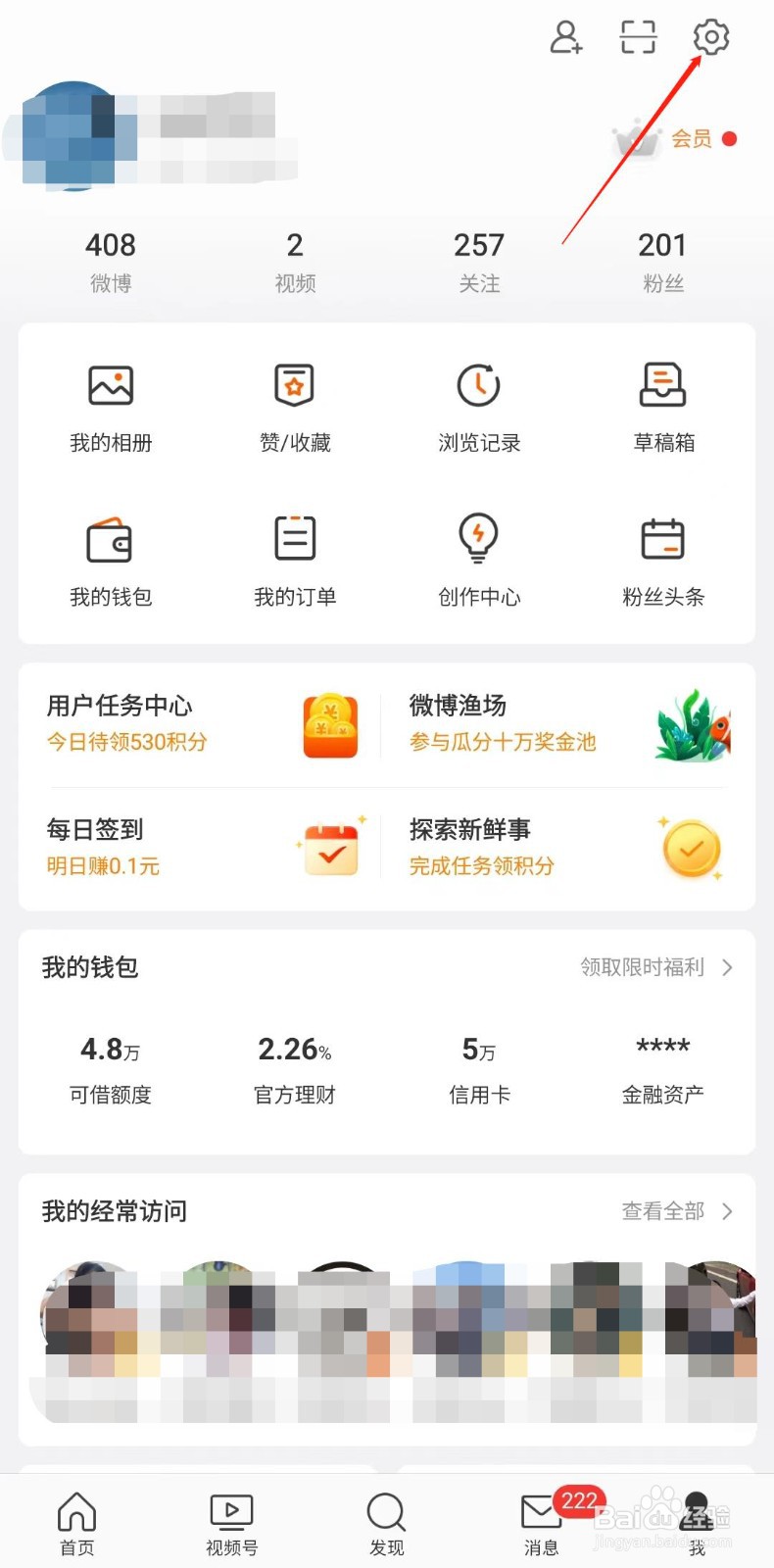View the 201 粉丝 followers list

(x=662, y=261)
